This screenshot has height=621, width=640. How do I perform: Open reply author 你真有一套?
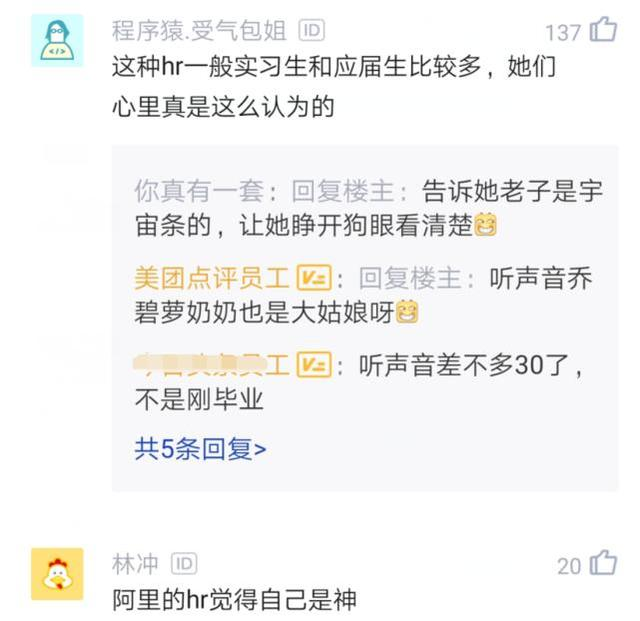tap(199, 191)
